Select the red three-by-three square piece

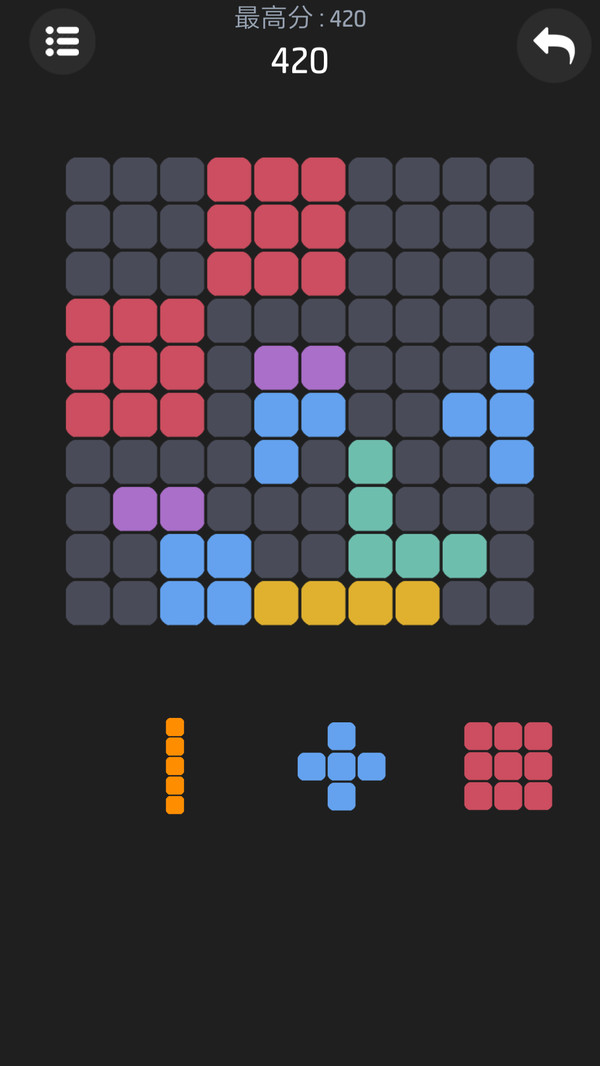coord(508,766)
